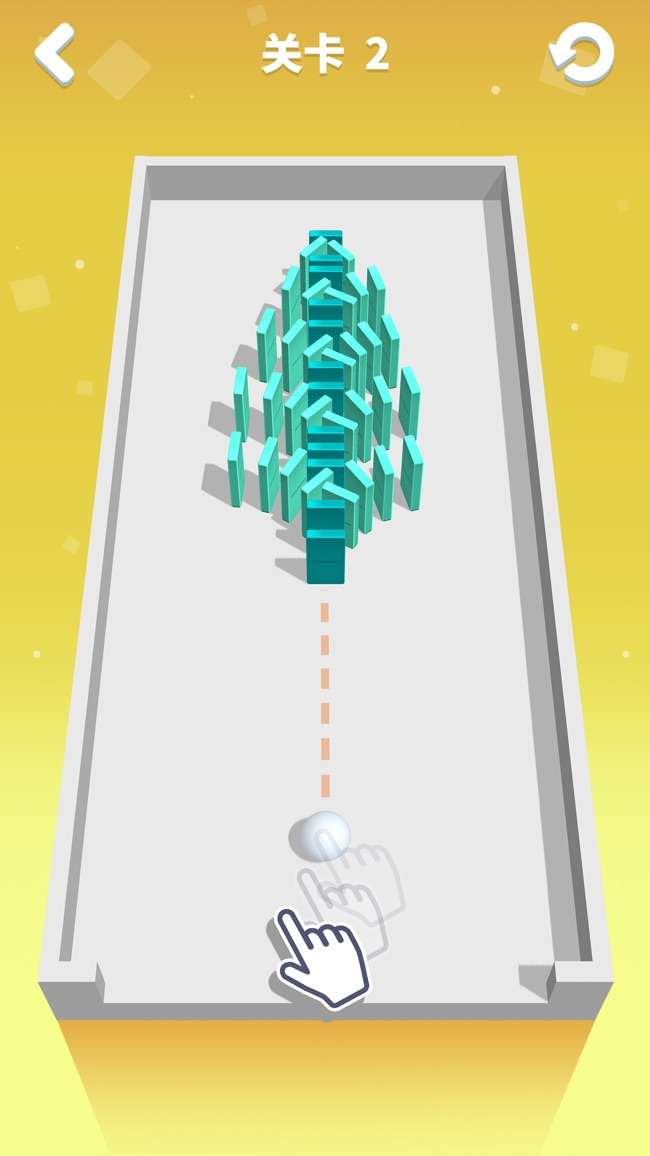Image resolution: width=650 pixels, height=1156 pixels.
Task: Restart level with the reset icon
Action: (x=583, y=56)
